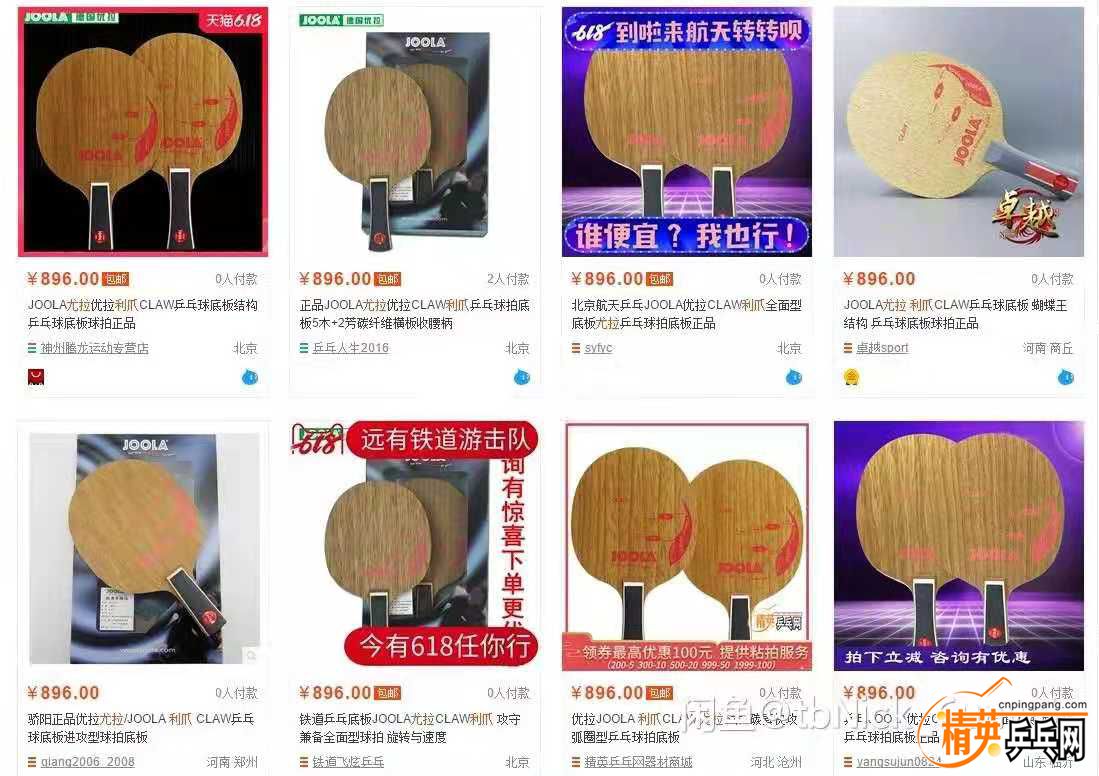This screenshot has width=1099, height=776.
Task: Open the product image from qiang2006_2008
Action: tap(143, 545)
